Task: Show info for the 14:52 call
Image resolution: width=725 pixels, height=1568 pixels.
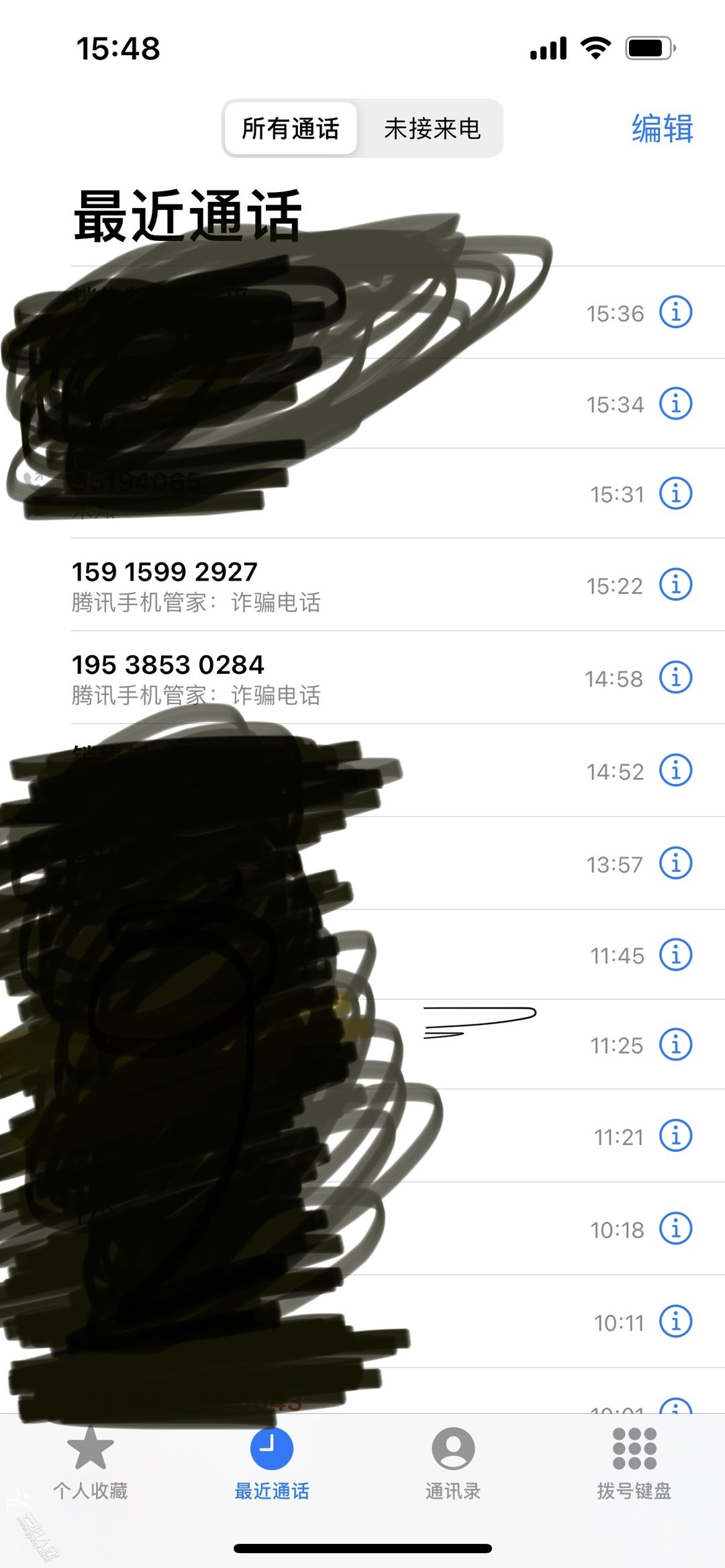Action: click(x=675, y=771)
